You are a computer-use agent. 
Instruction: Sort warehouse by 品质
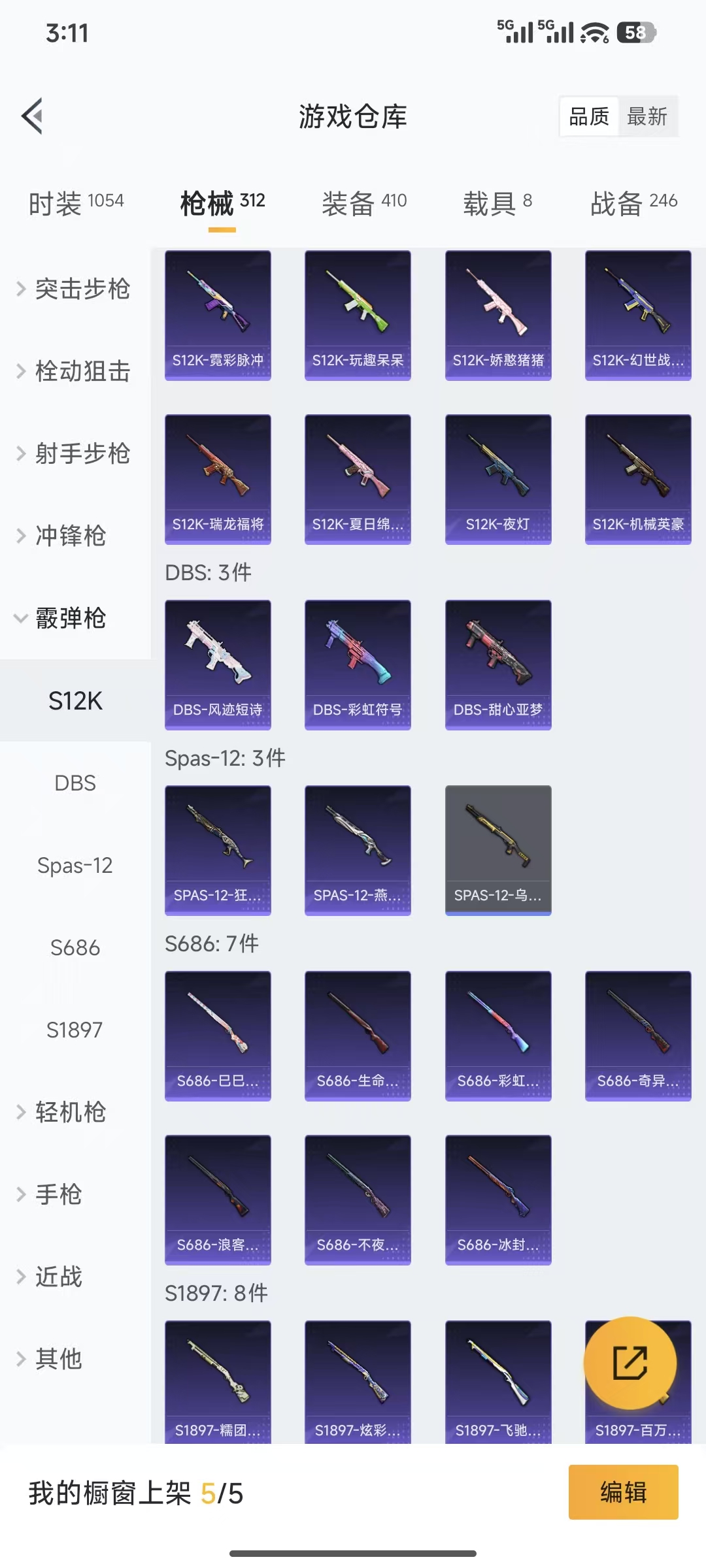[x=589, y=117]
